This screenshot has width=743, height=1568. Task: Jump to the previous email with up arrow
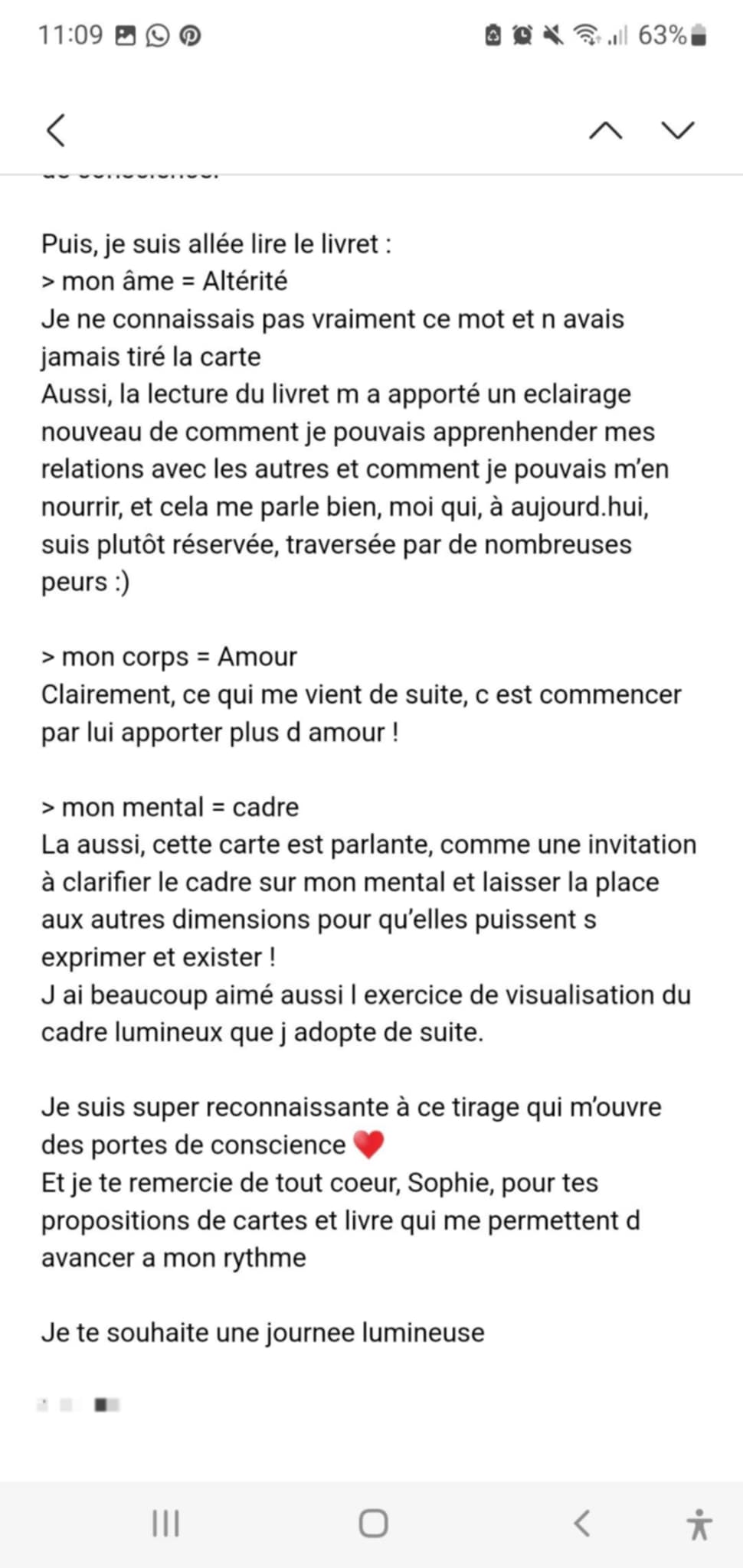[x=605, y=130]
